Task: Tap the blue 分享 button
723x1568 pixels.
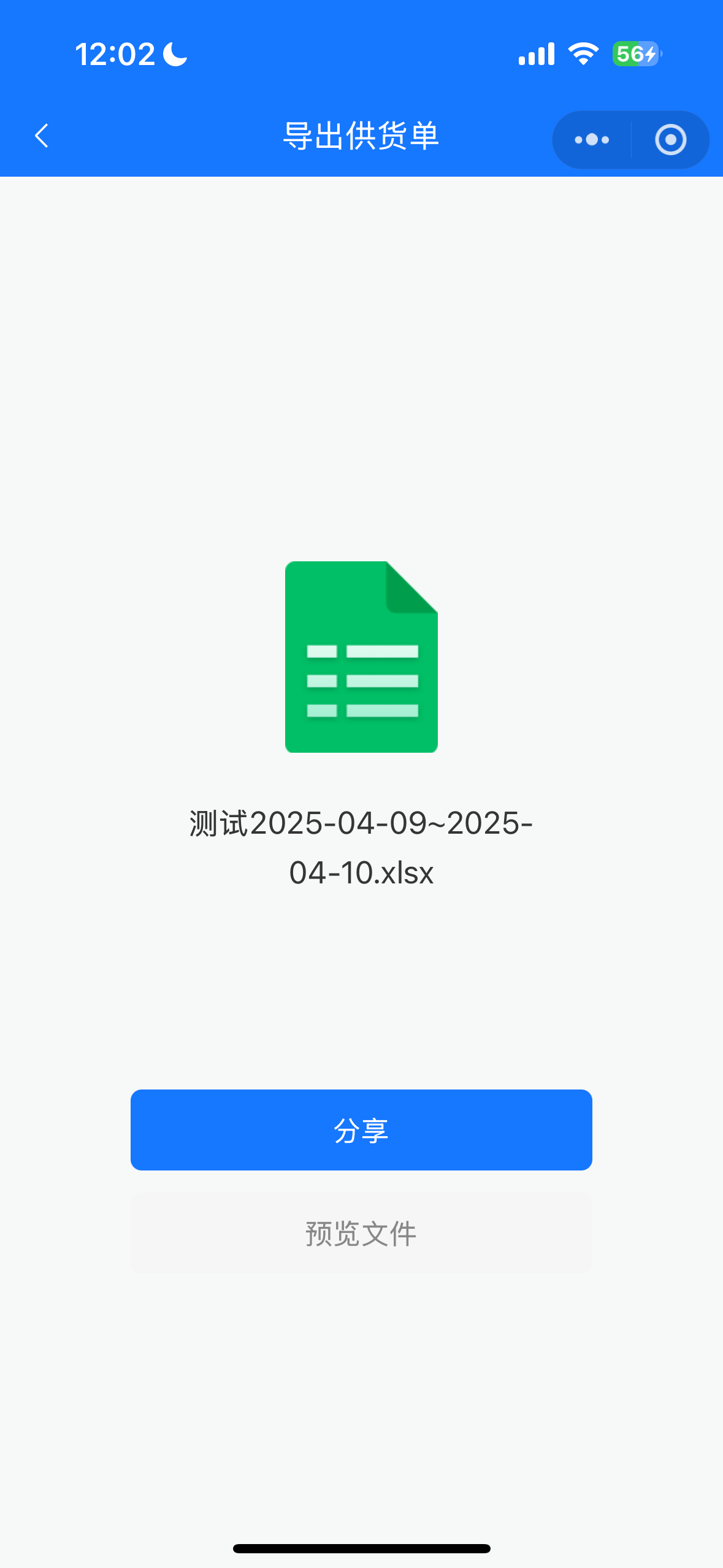Action: pos(361,1130)
